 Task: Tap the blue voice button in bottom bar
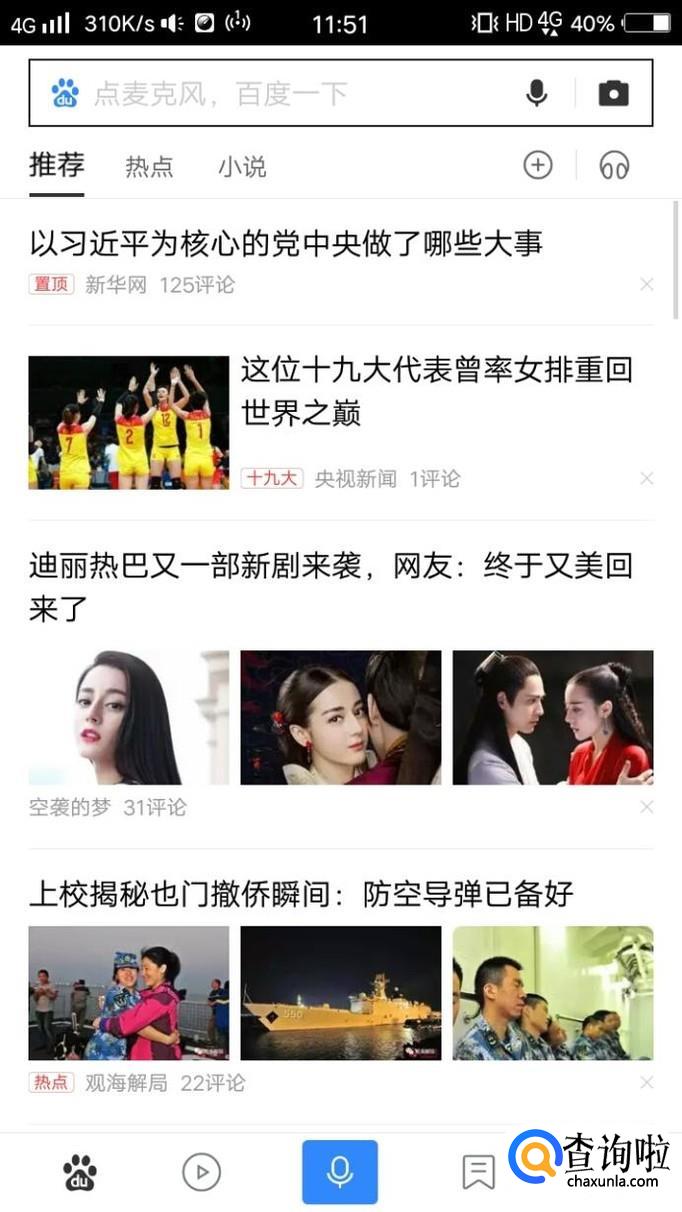[340, 1172]
